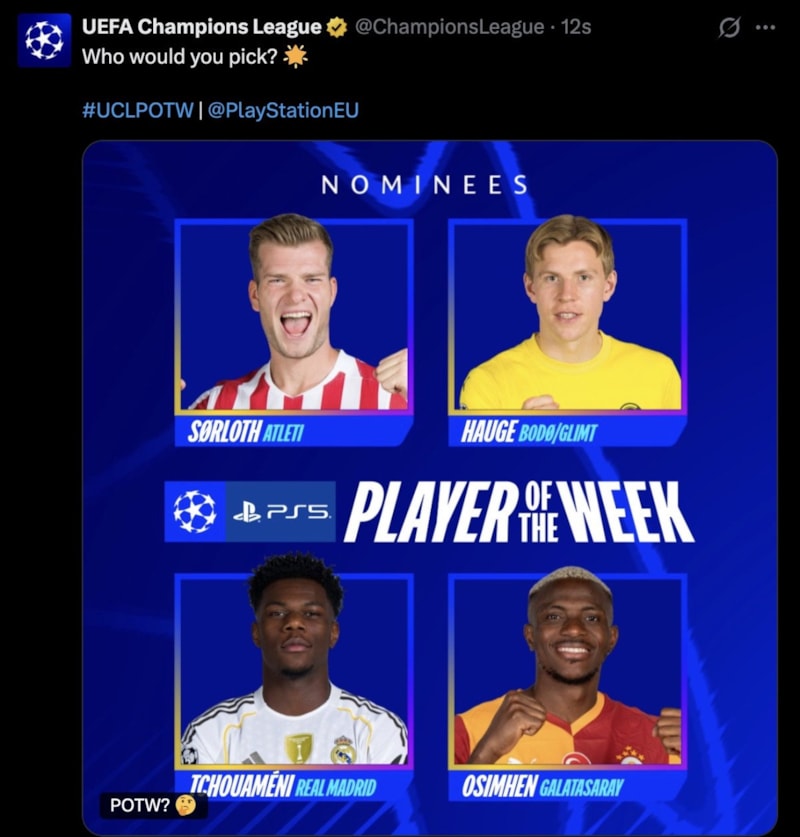The width and height of the screenshot is (800, 837).
Task: Open the post's overflow menu
Action: click(765, 28)
